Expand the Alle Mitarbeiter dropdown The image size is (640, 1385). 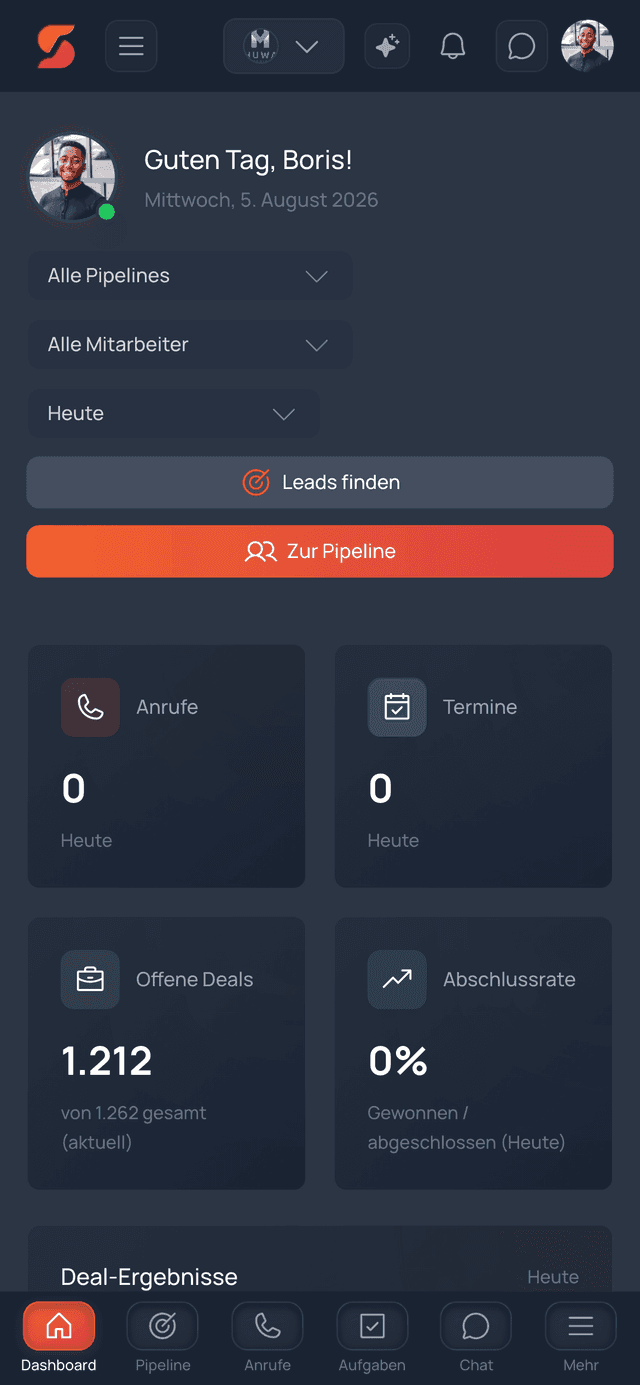click(190, 345)
